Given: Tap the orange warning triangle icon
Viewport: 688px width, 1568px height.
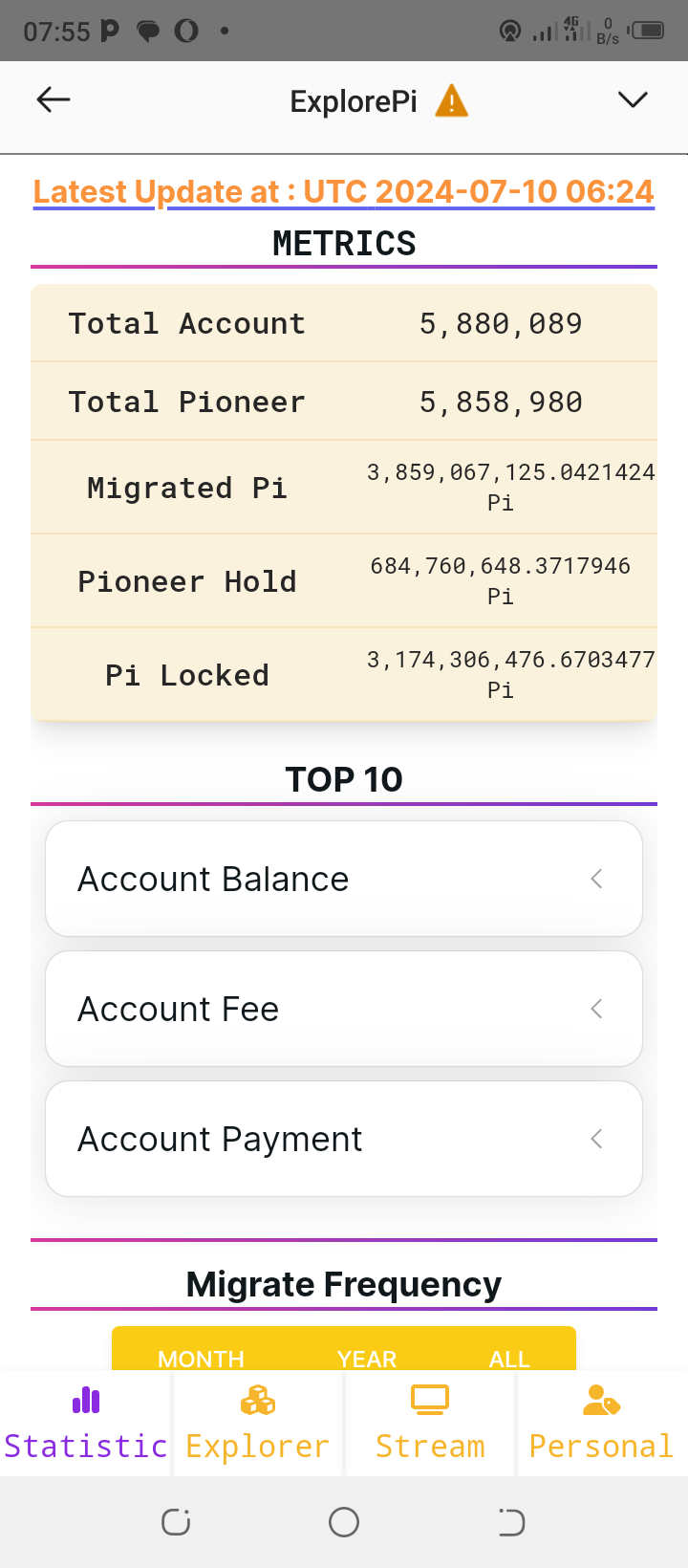Looking at the screenshot, I should click(x=451, y=100).
